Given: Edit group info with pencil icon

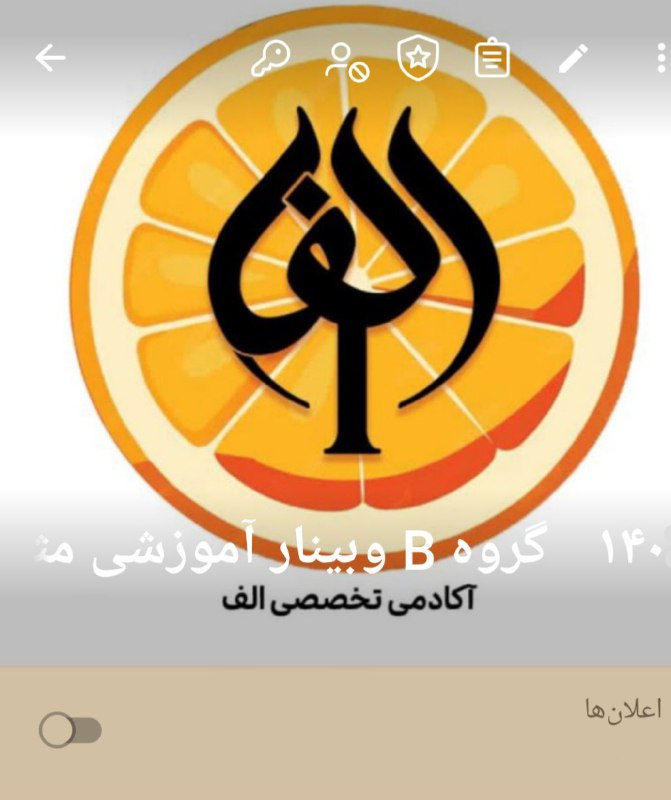Looking at the screenshot, I should pyautogui.click(x=573, y=59).
